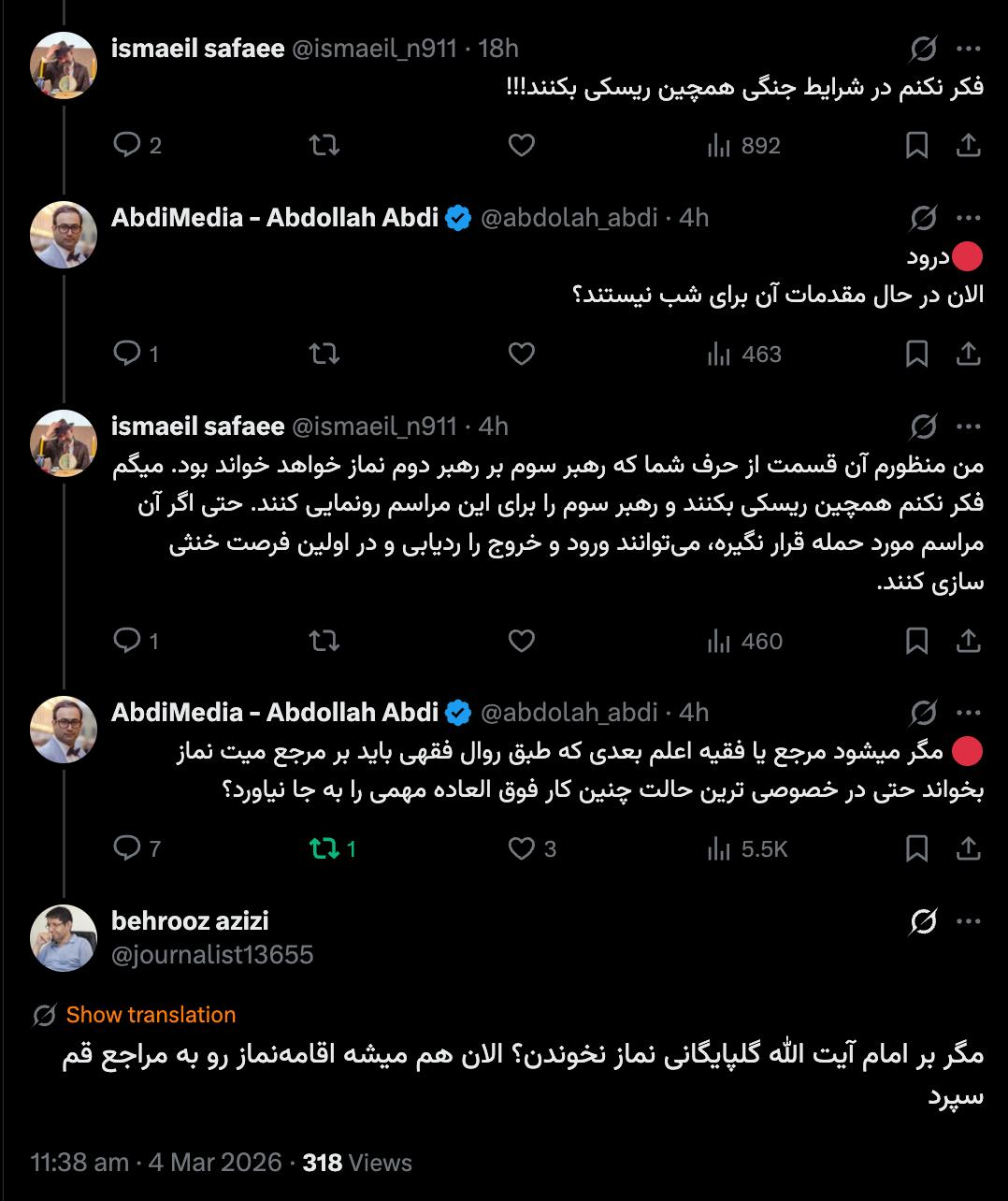Repost the Abdollah Abdi reply with 7 comments
1008x1201 pixels.
click(324, 848)
